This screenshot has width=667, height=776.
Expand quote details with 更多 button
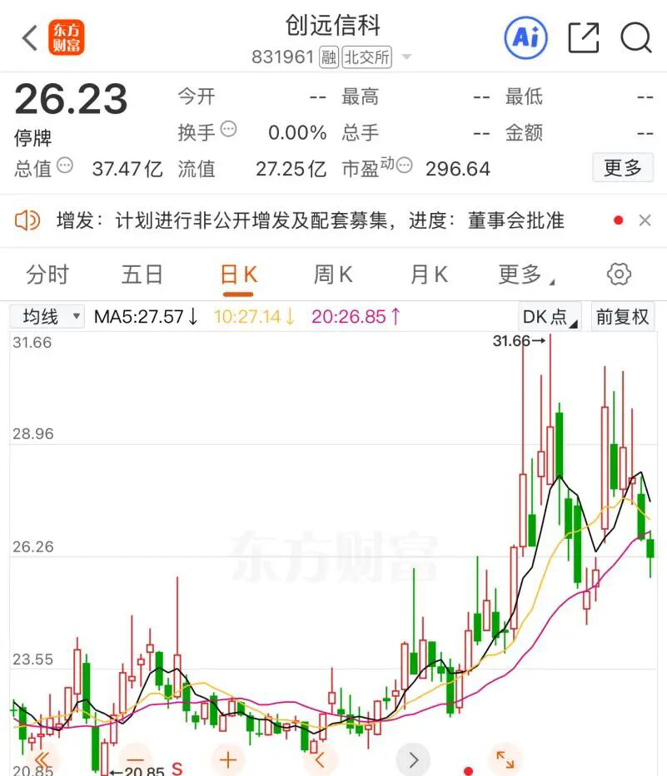(622, 168)
